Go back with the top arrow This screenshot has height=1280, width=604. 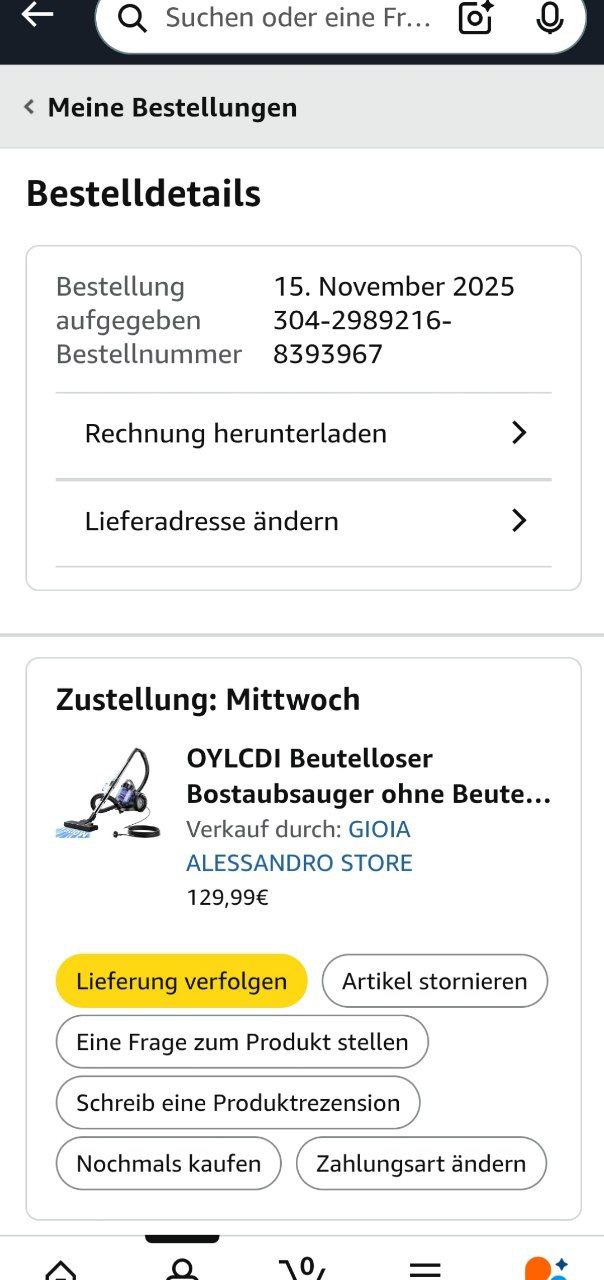[37, 15]
